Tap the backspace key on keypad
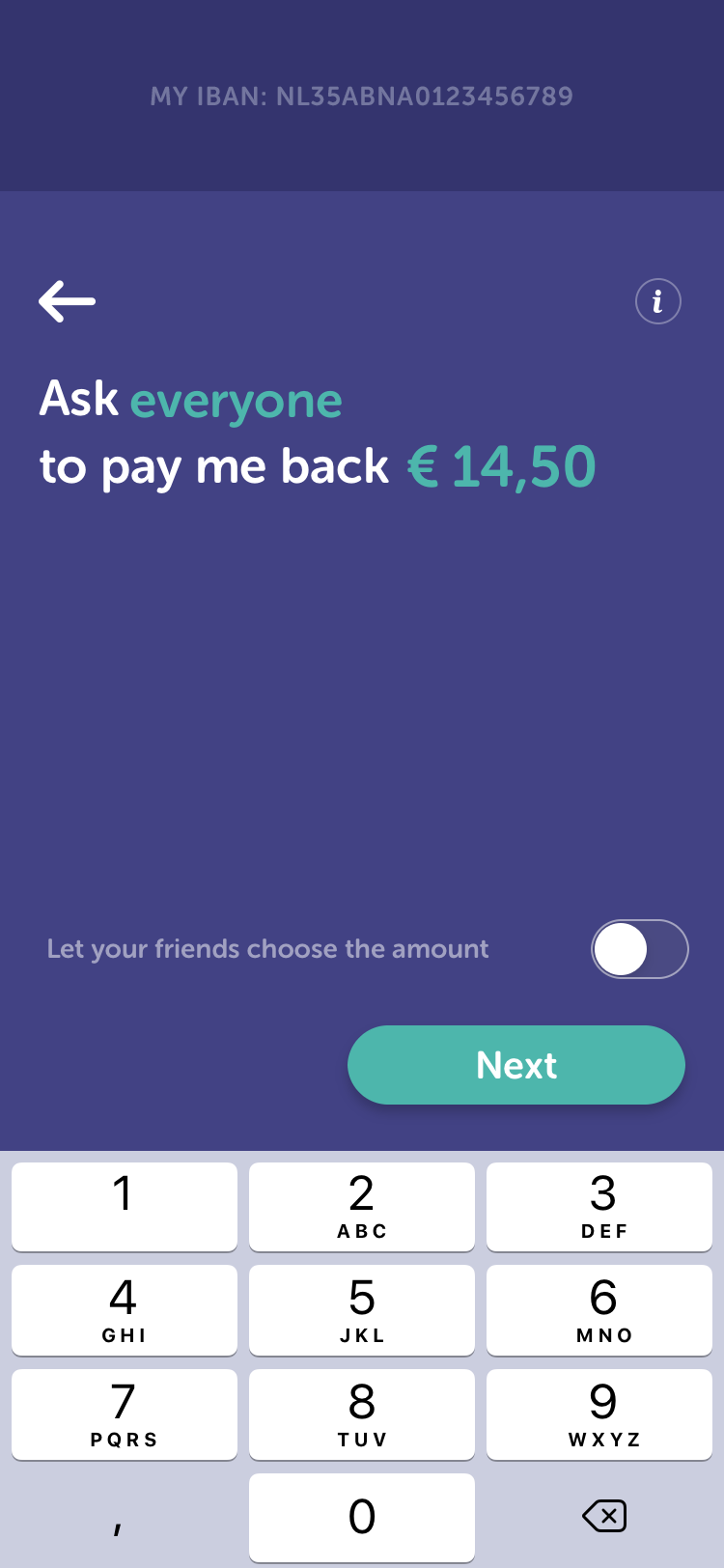 point(604,1516)
